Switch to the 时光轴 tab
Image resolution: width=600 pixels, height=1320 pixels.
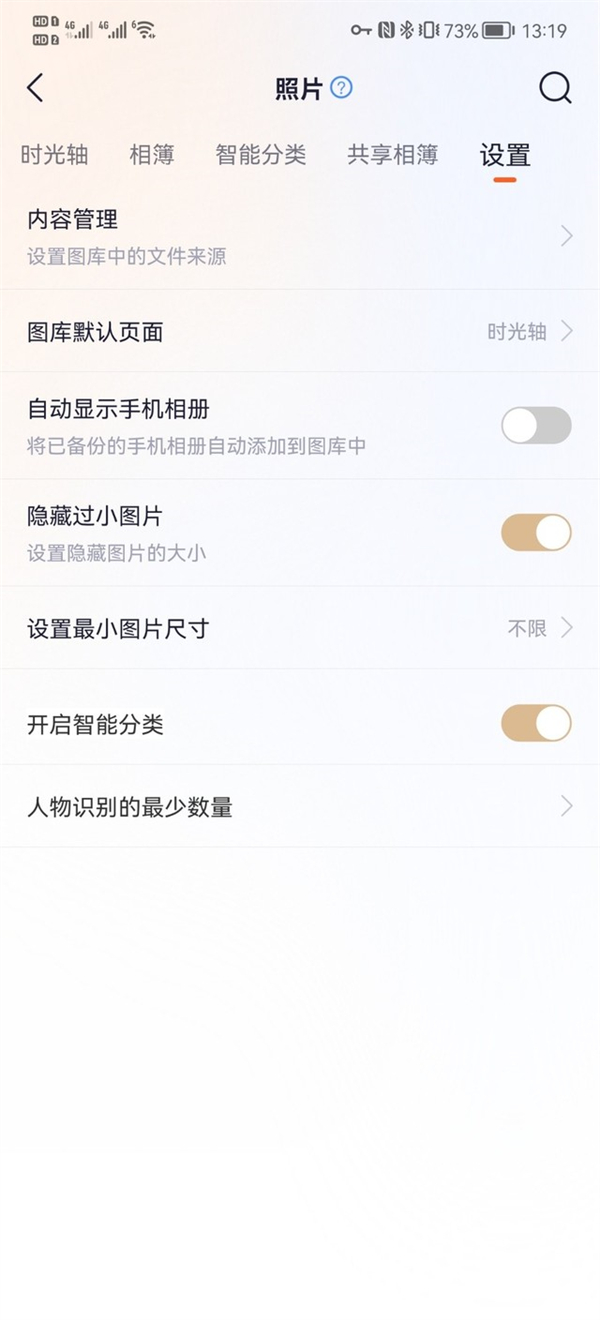[54, 155]
